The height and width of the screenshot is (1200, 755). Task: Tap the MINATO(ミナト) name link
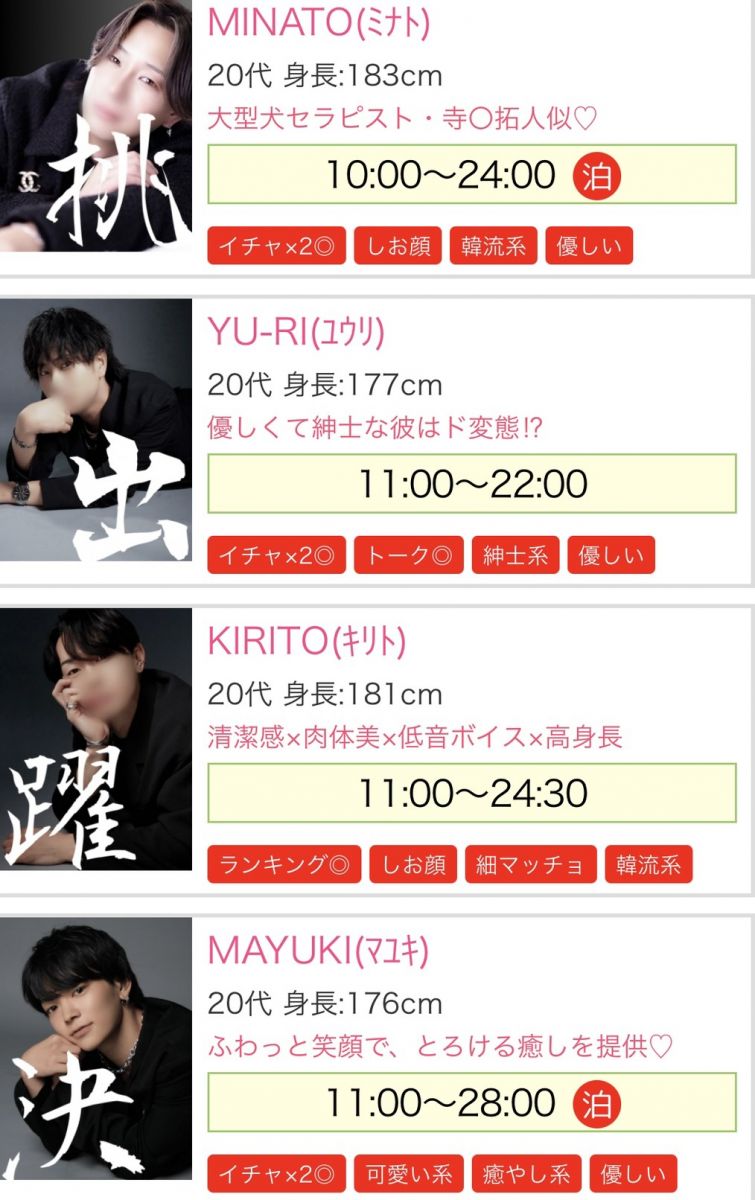(318, 22)
